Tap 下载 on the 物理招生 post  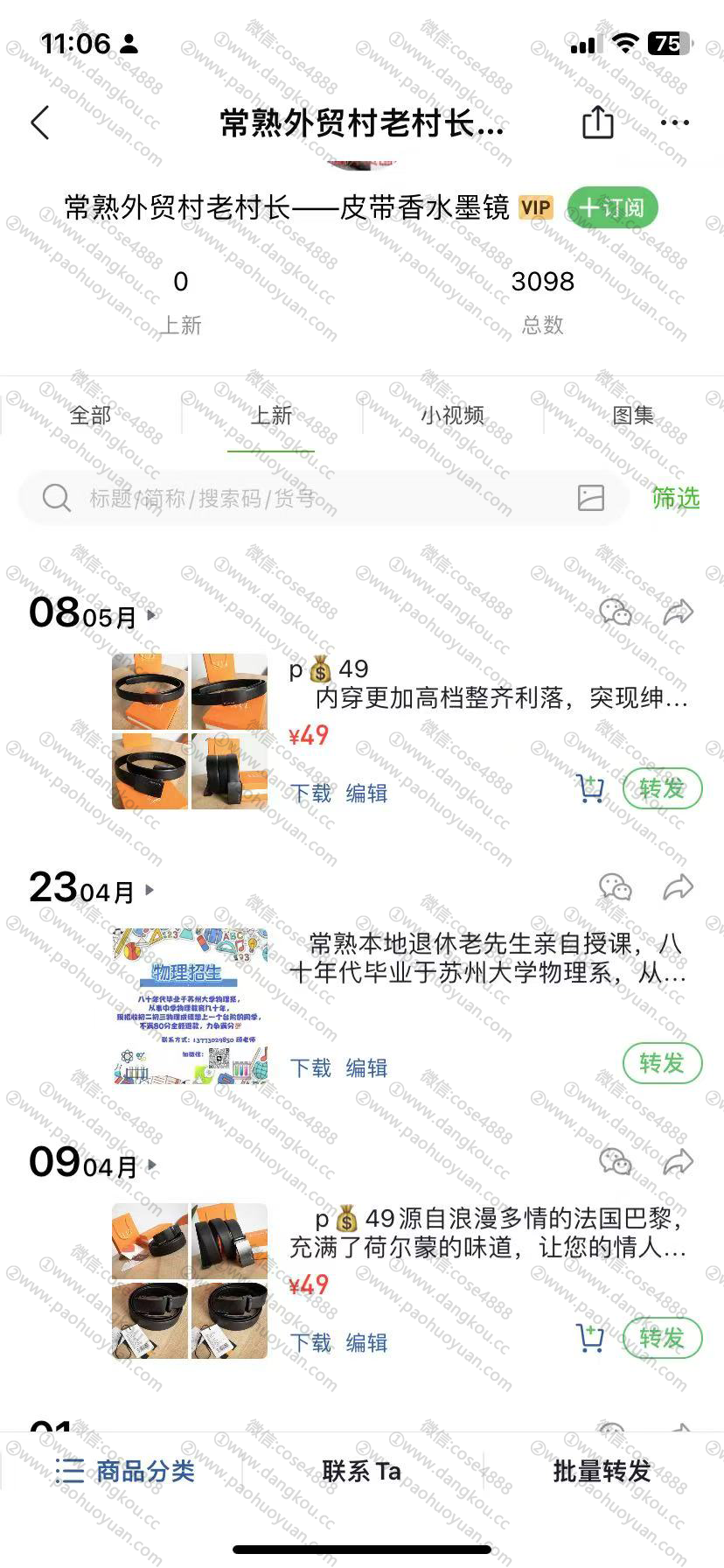coord(310,1067)
